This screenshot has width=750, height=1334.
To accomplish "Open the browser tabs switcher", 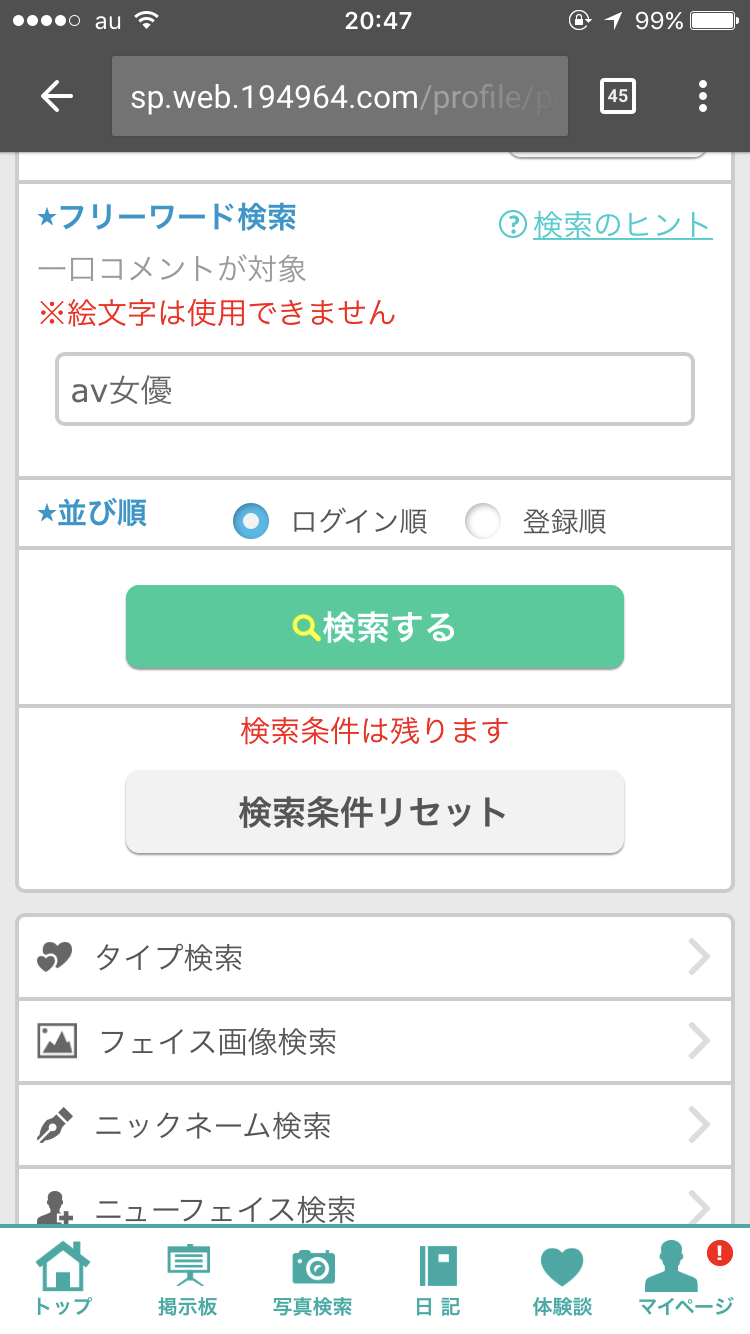I will [618, 96].
